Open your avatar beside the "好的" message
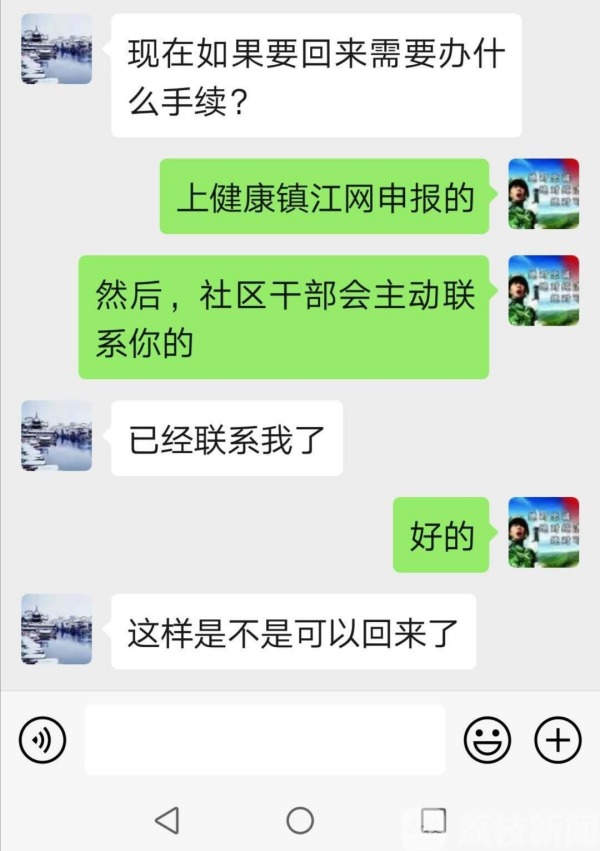The image size is (600, 851). coord(543,533)
